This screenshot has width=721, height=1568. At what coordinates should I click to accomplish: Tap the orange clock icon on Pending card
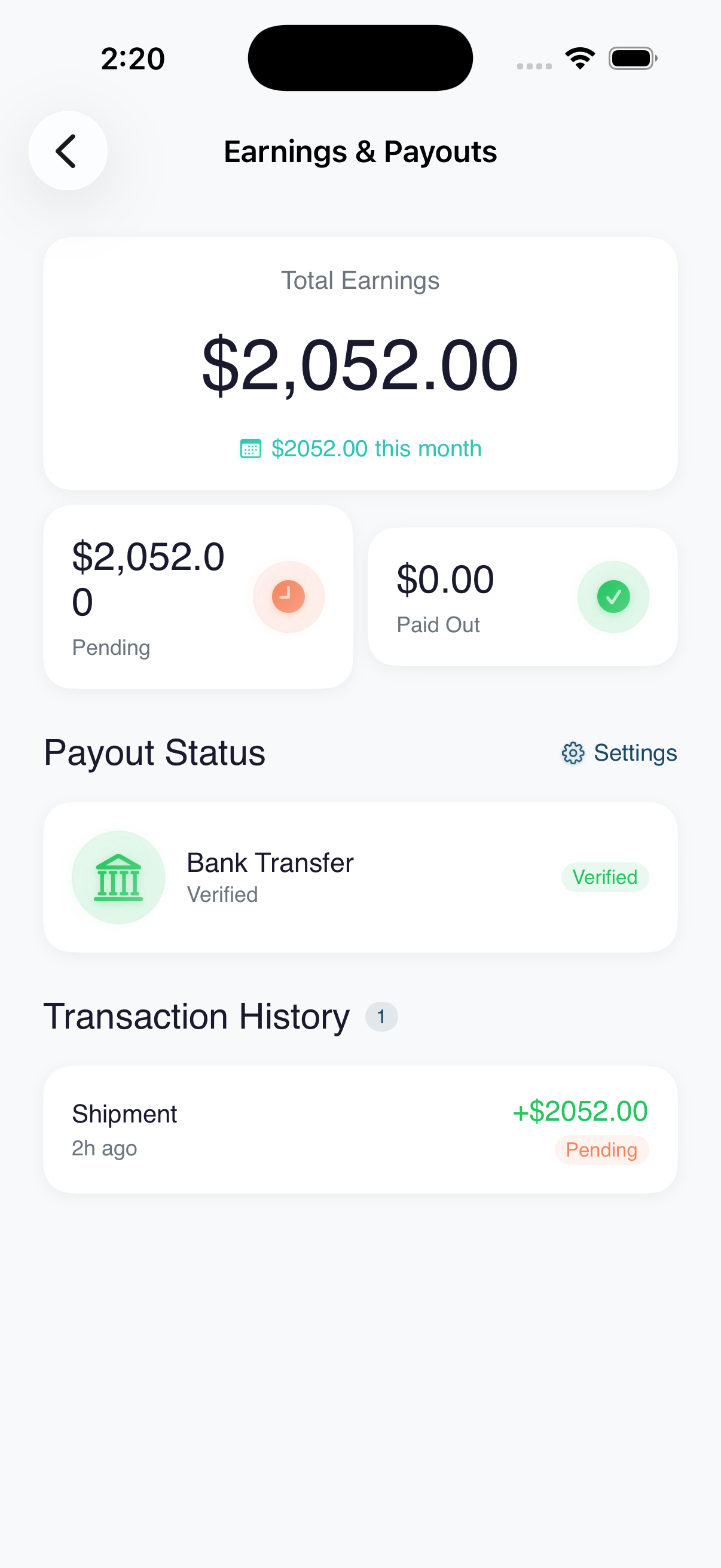[x=288, y=597]
